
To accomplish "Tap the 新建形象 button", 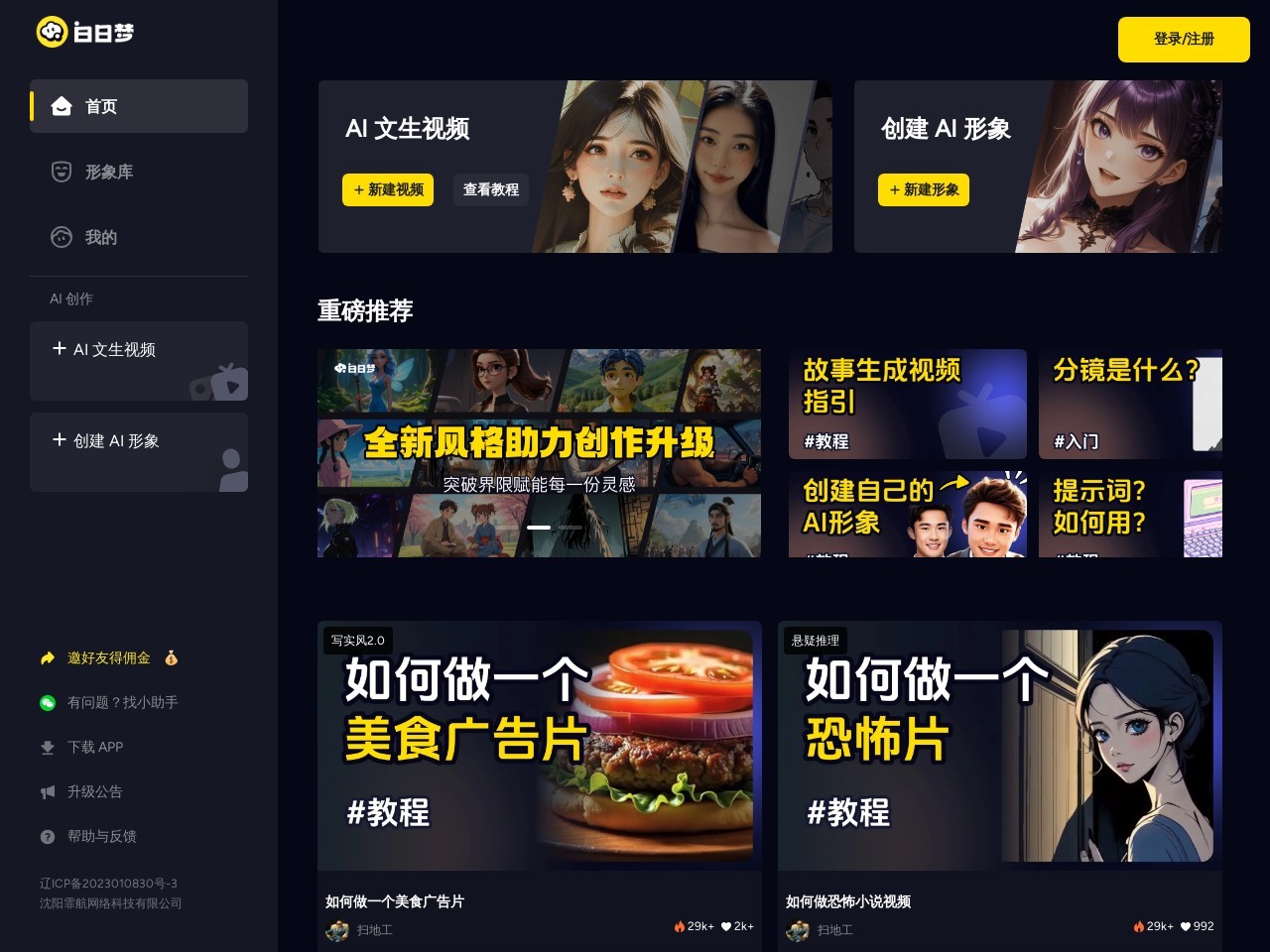I will (x=923, y=189).
